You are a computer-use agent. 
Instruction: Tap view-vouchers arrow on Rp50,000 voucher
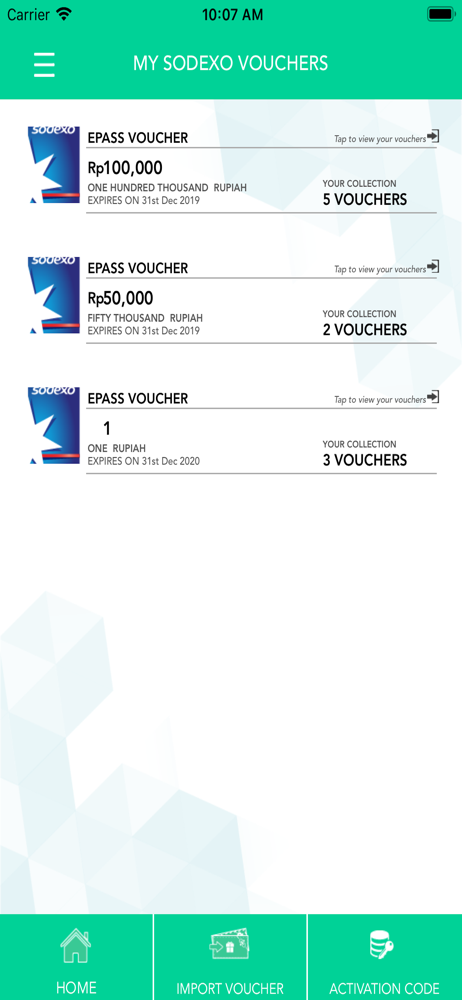[x=433, y=267]
